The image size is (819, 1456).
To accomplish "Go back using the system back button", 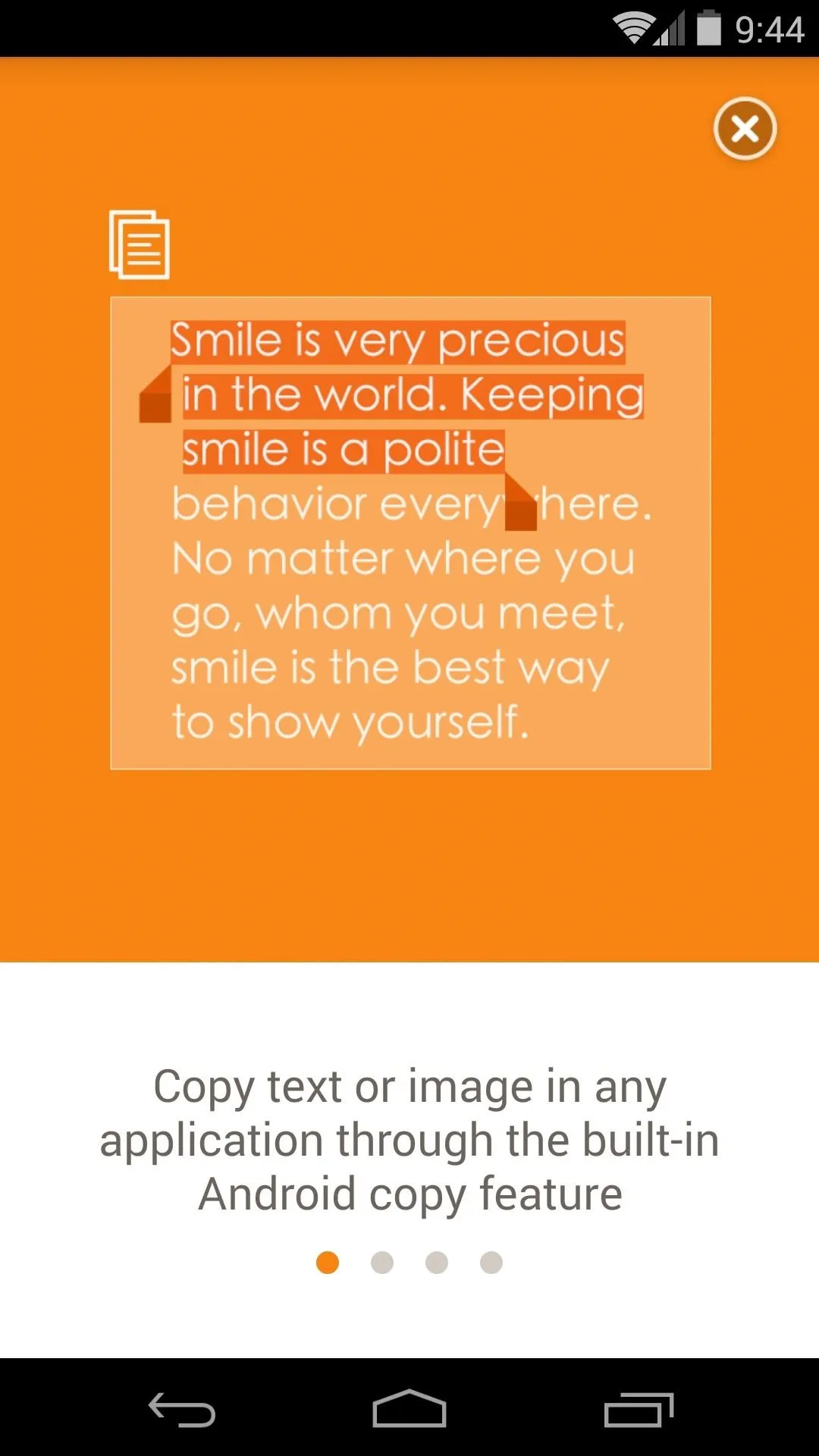I will tap(182, 1410).
